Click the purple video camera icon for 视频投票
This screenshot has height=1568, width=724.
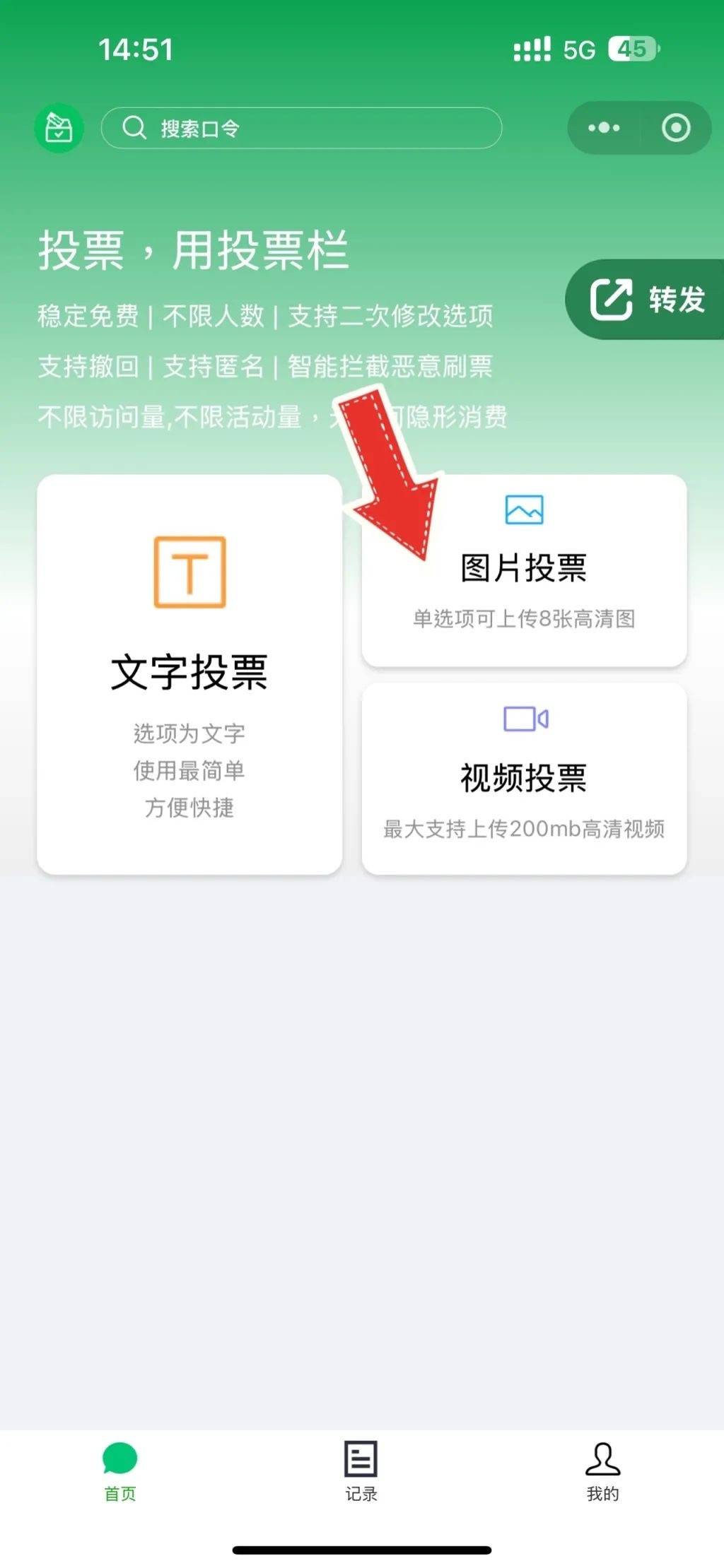pos(524,719)
